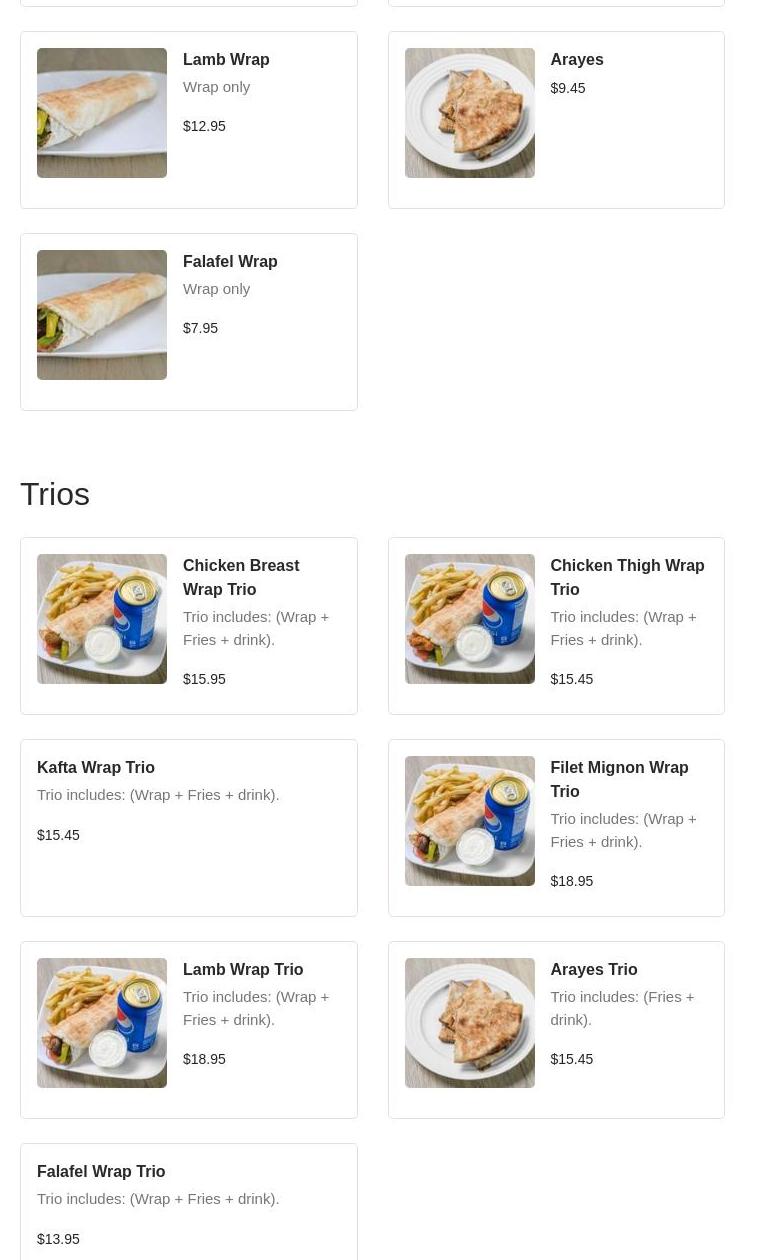Select the Kafta Wrap Trio
The width and height of the screenshot is (765, 1260).
pos(189,828)
